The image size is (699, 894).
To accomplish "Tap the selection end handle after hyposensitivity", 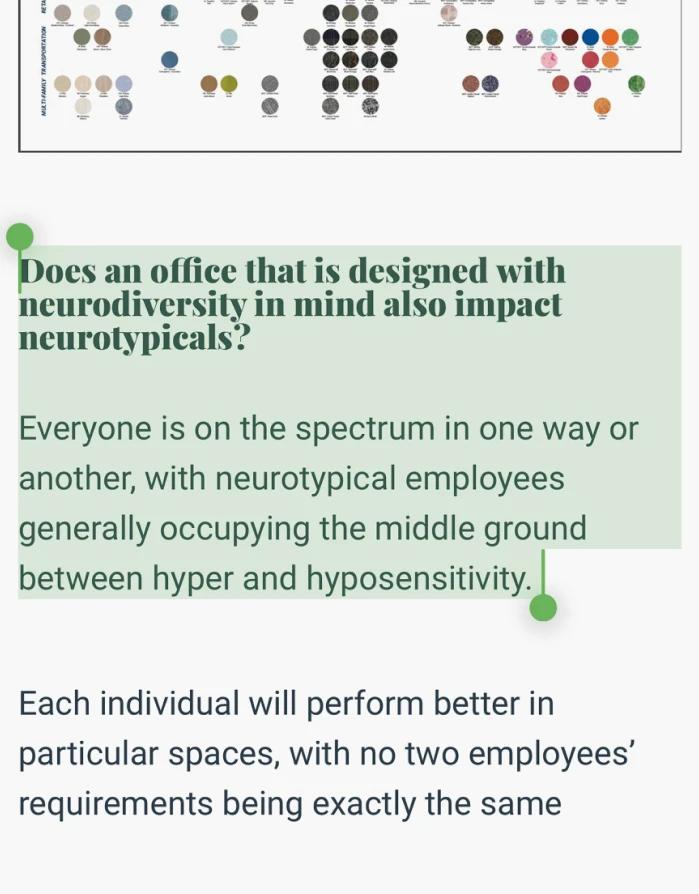I will coord(543,607).
